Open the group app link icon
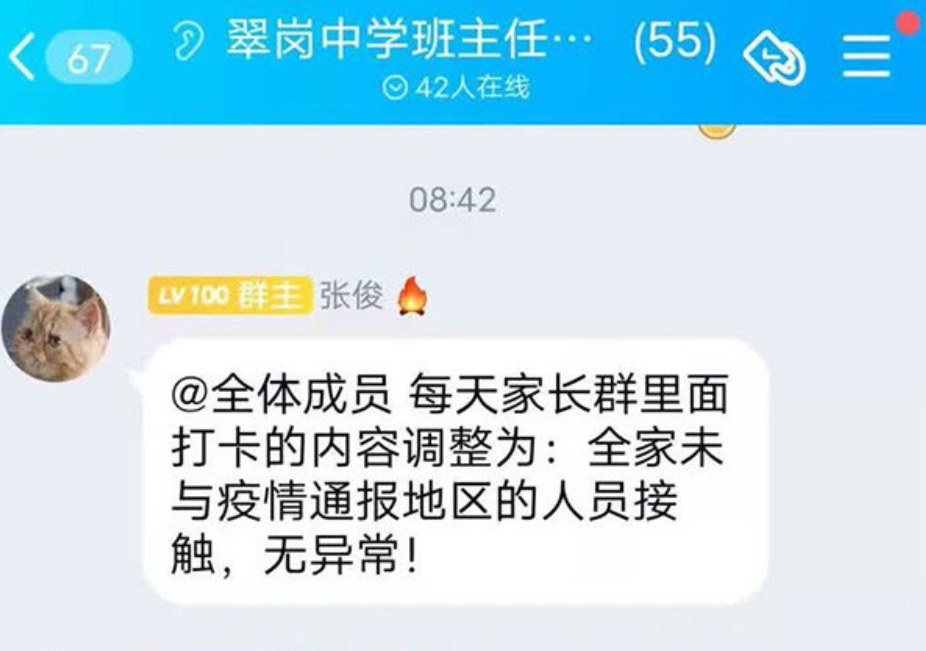The image size is (926, 651). (775, 58)
